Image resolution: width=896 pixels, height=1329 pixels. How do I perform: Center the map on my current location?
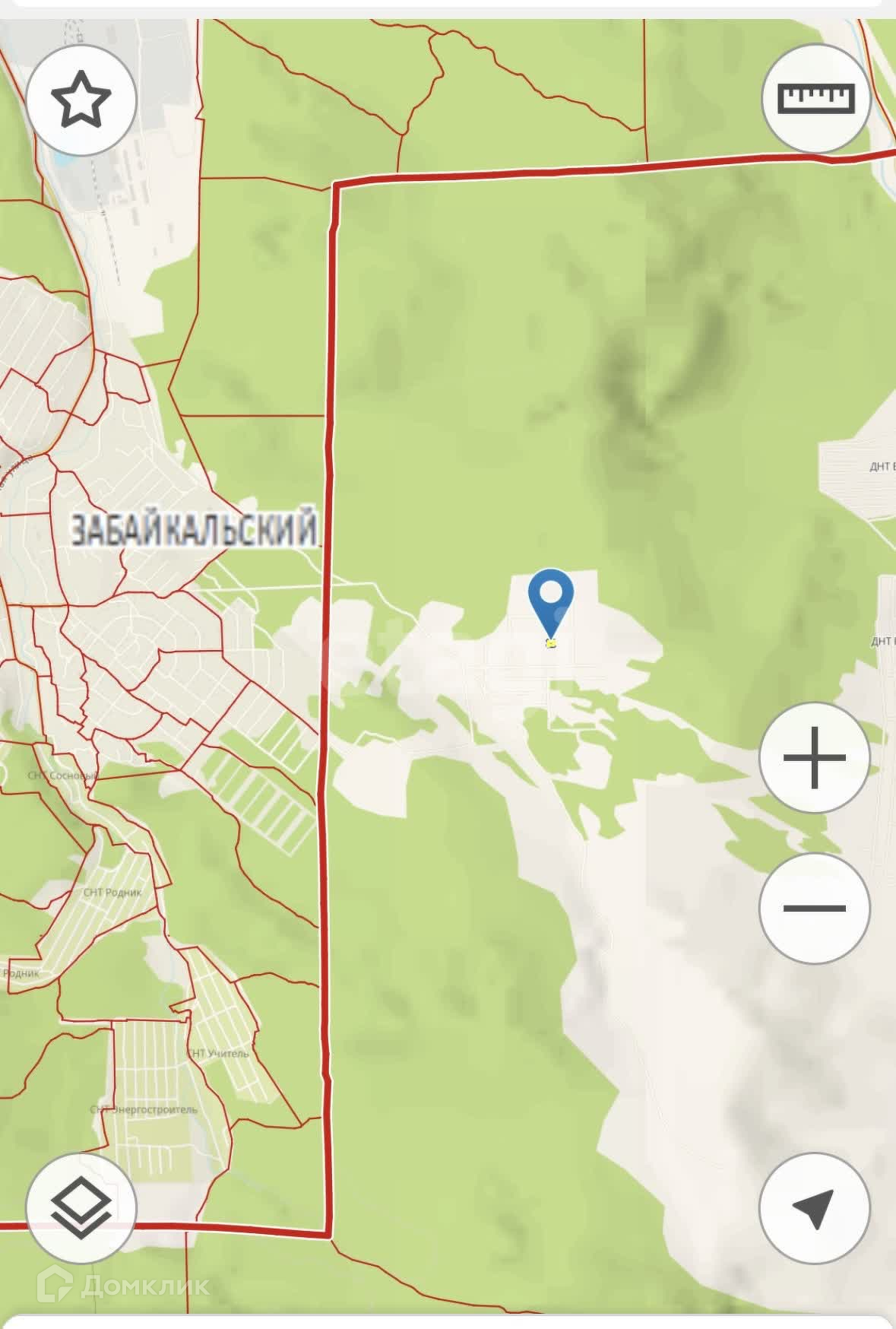click(814, 1208)
